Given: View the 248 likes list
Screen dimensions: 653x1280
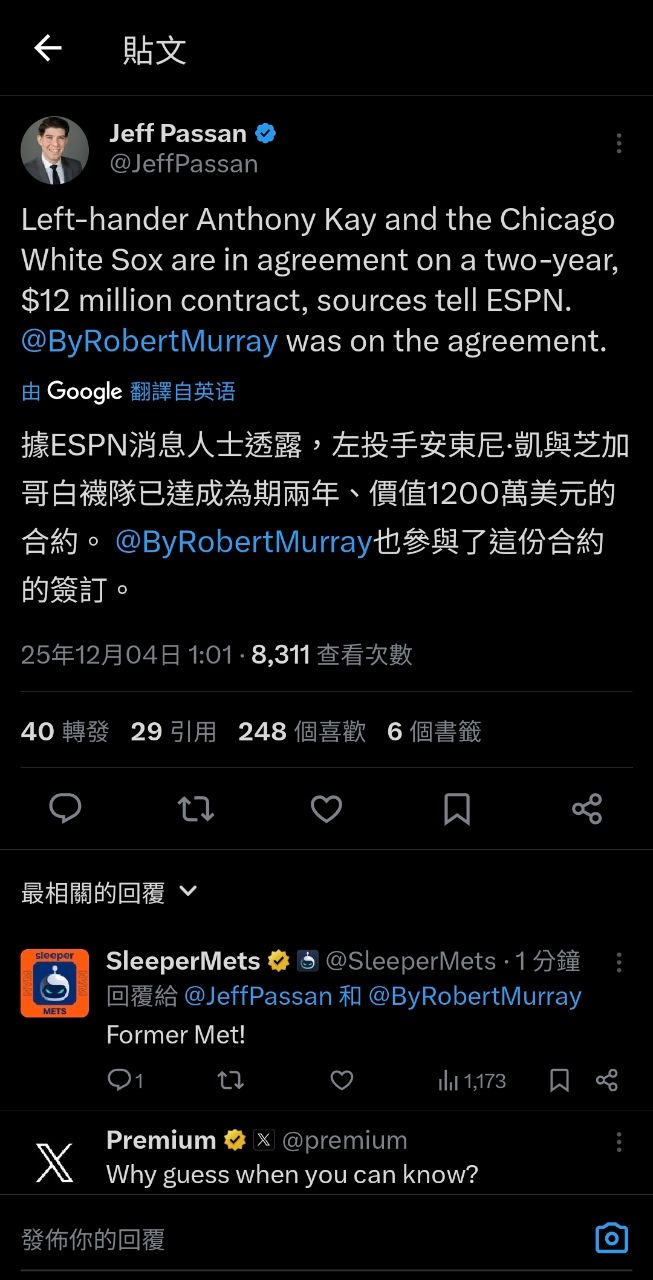Looking at the screenshot, I should click(301, 732).
